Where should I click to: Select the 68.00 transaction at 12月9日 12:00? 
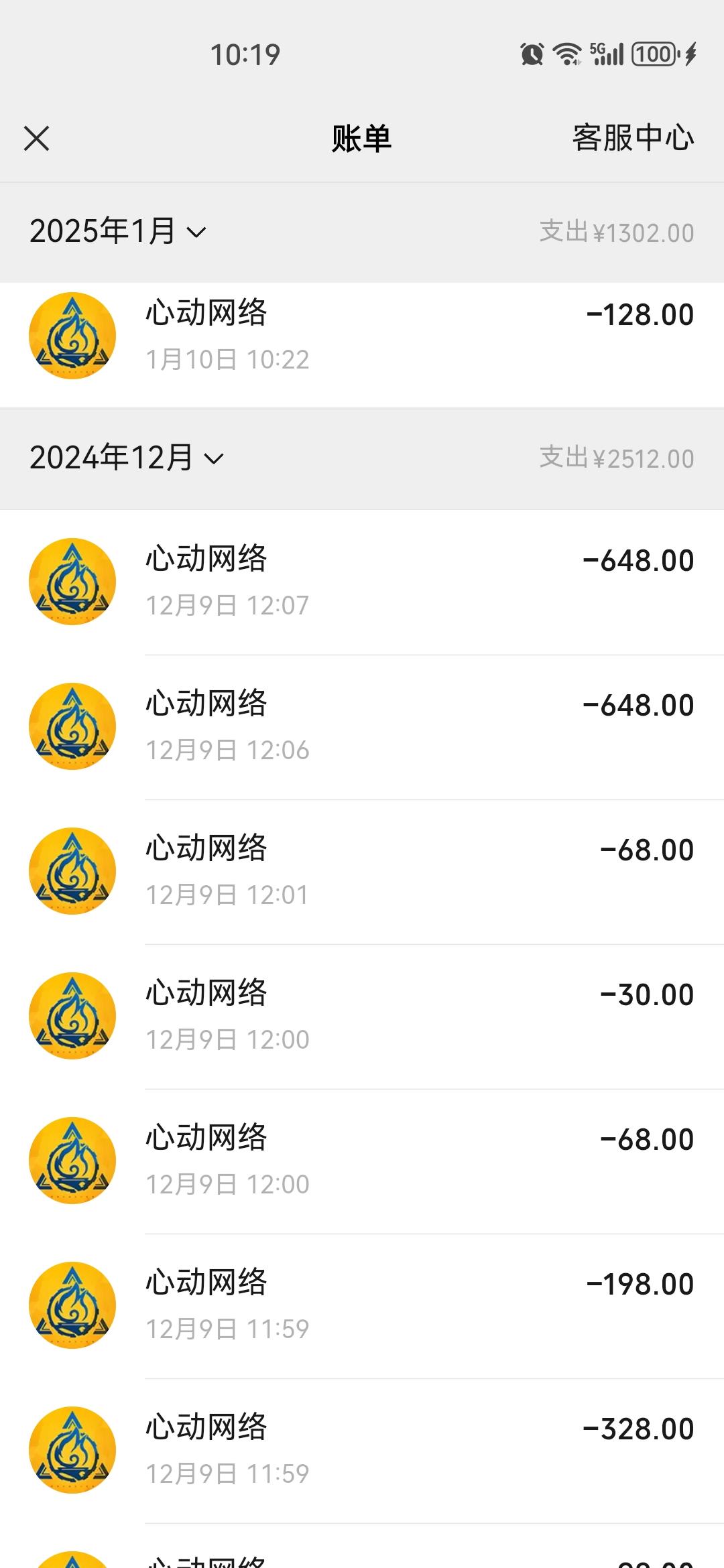coord(362,1161)
